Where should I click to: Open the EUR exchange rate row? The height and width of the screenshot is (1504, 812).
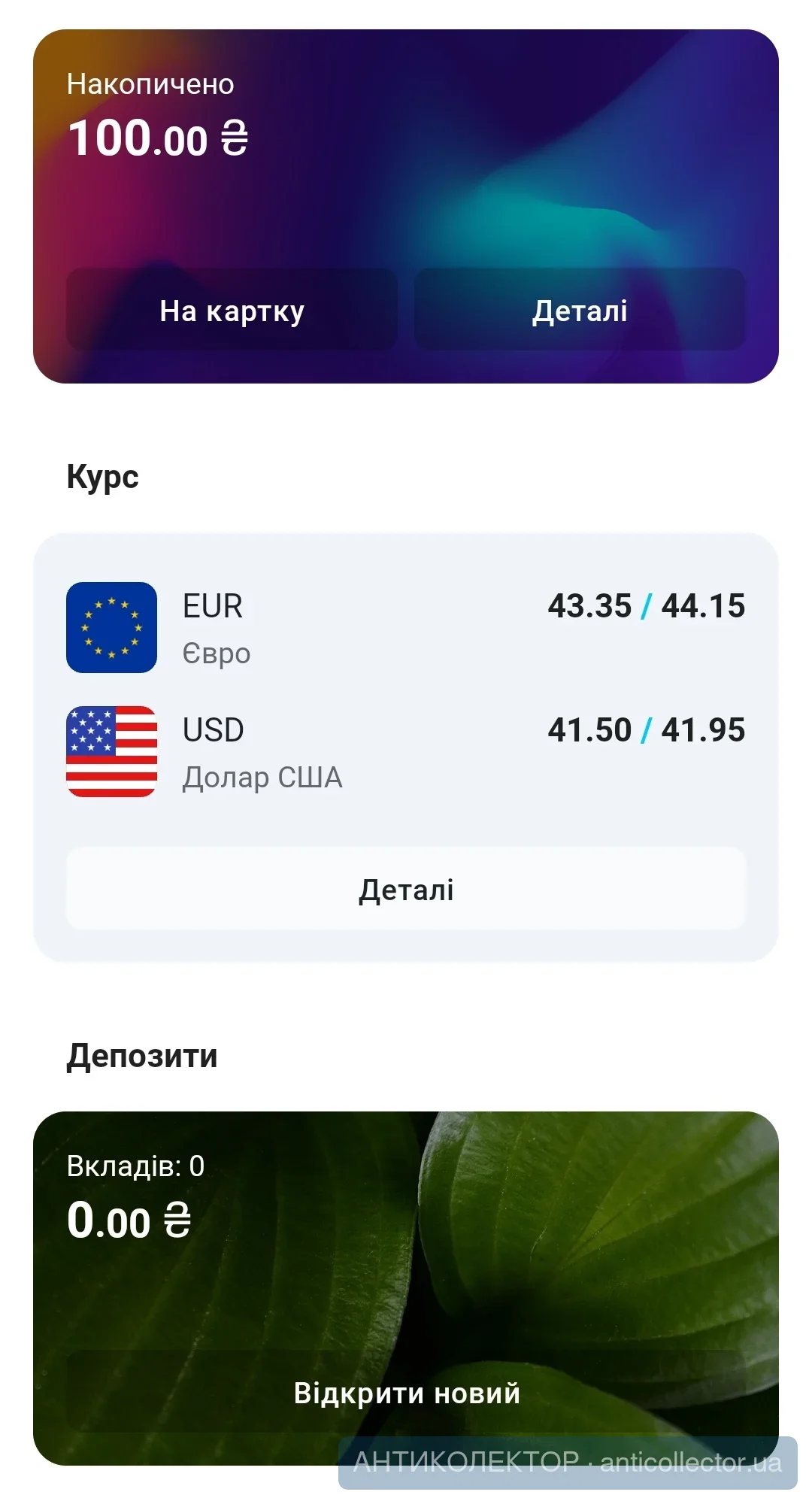406,627
